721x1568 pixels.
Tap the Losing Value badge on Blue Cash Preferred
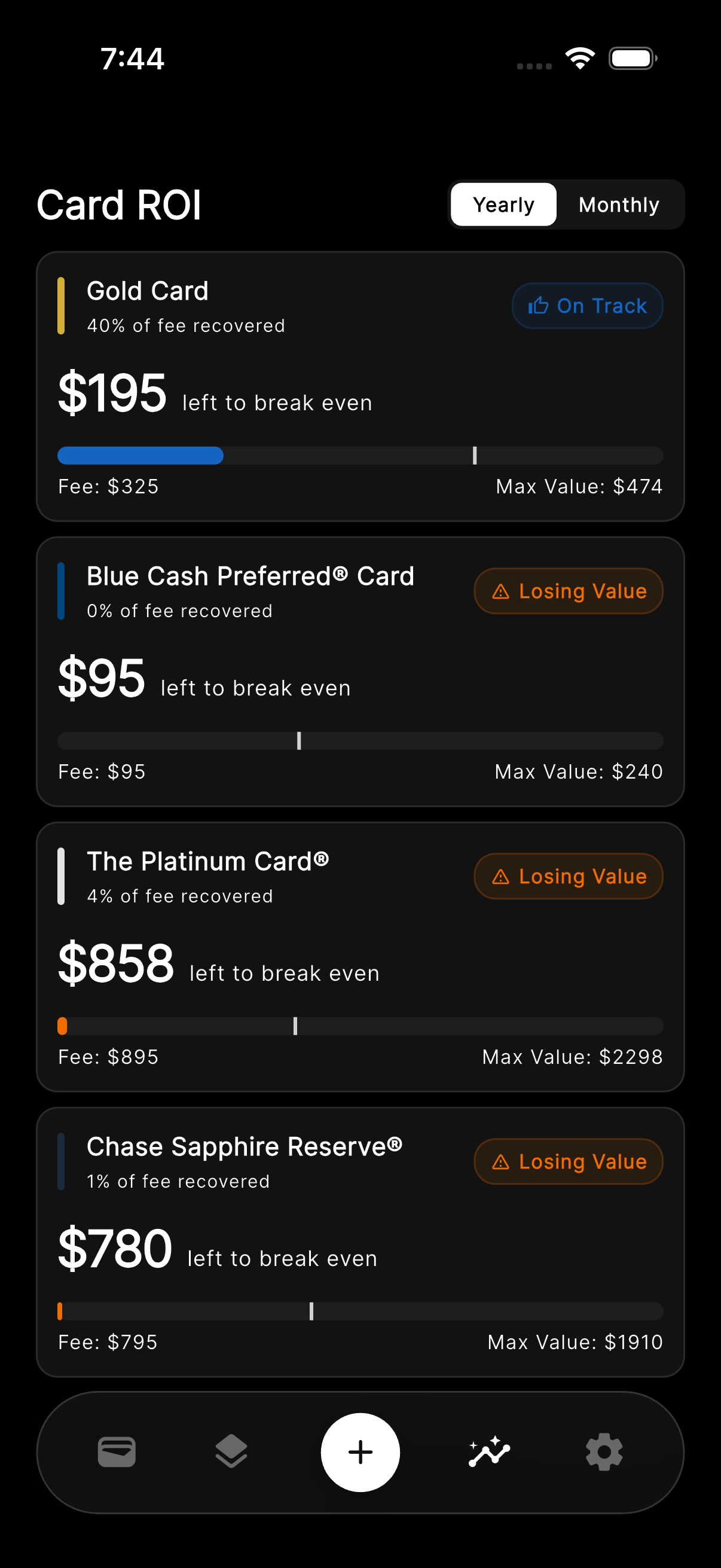568,590
